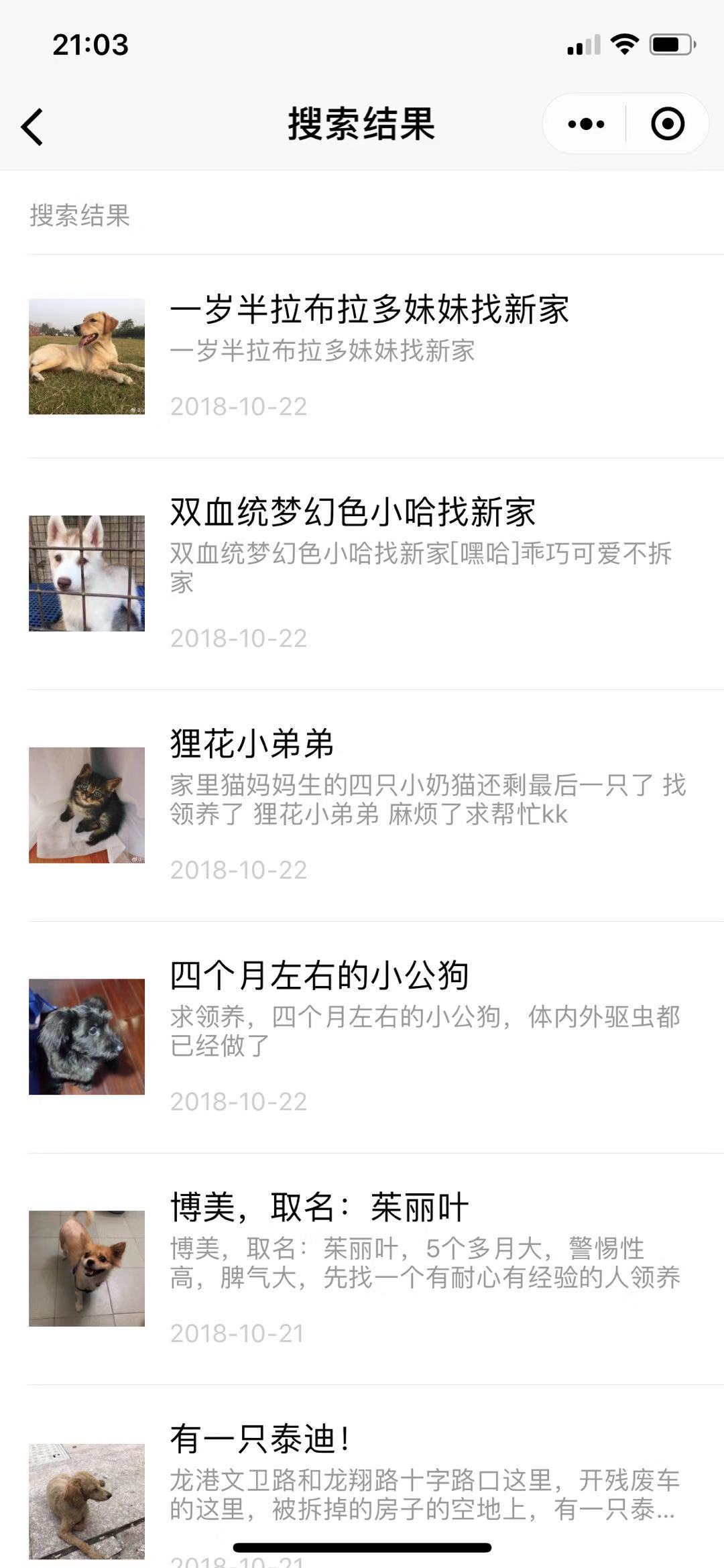Go back from the search results page
The image size is (724, 1568).
[32, 126]
